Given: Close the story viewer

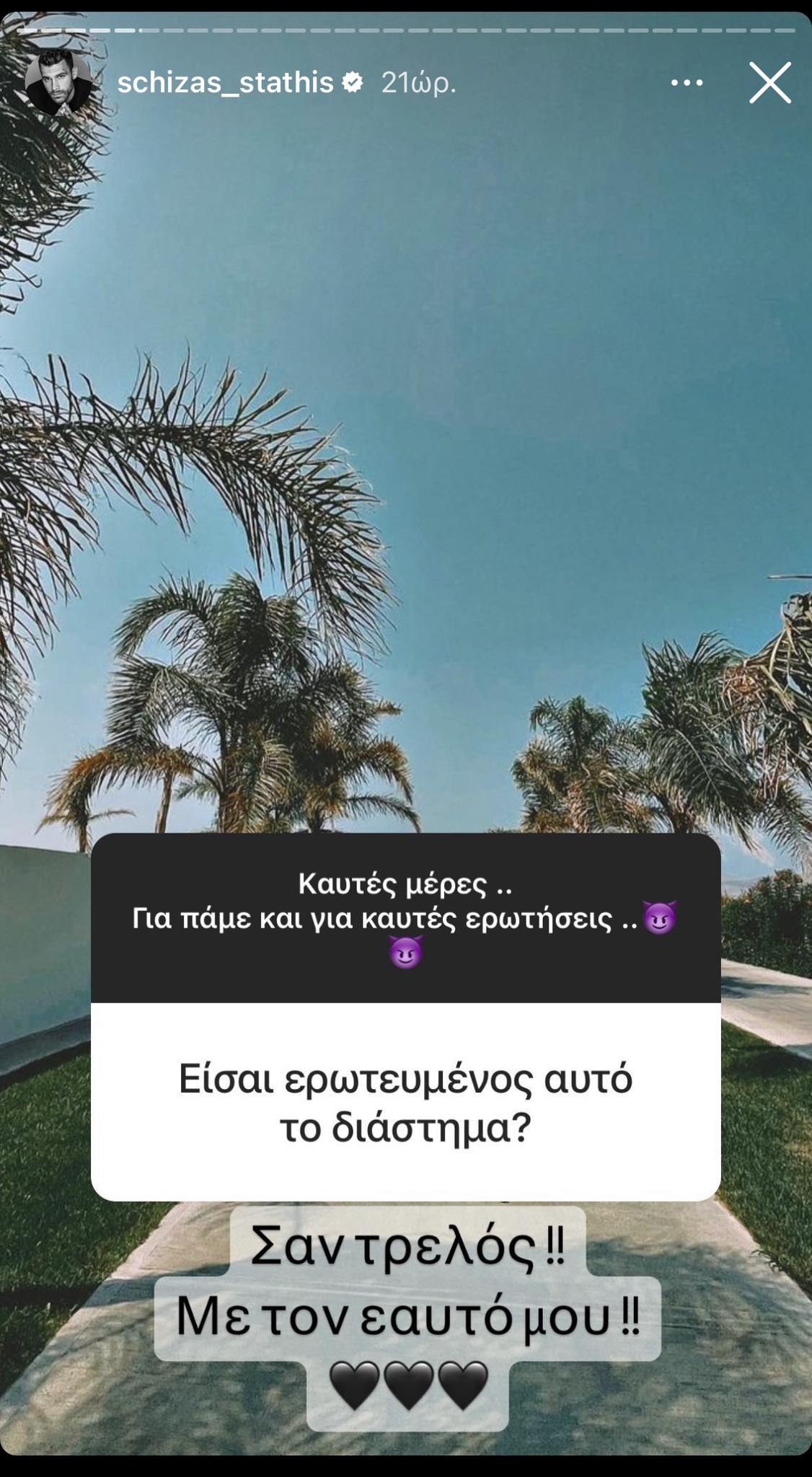Looking at the screenshot, I should pyautogui.click(x=769, y=83).
